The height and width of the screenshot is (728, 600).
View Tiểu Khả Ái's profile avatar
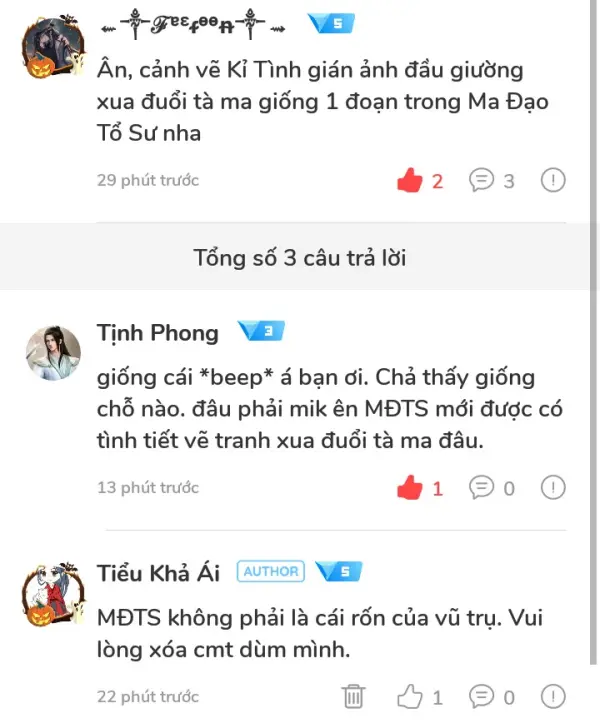(x=52, y=598)
